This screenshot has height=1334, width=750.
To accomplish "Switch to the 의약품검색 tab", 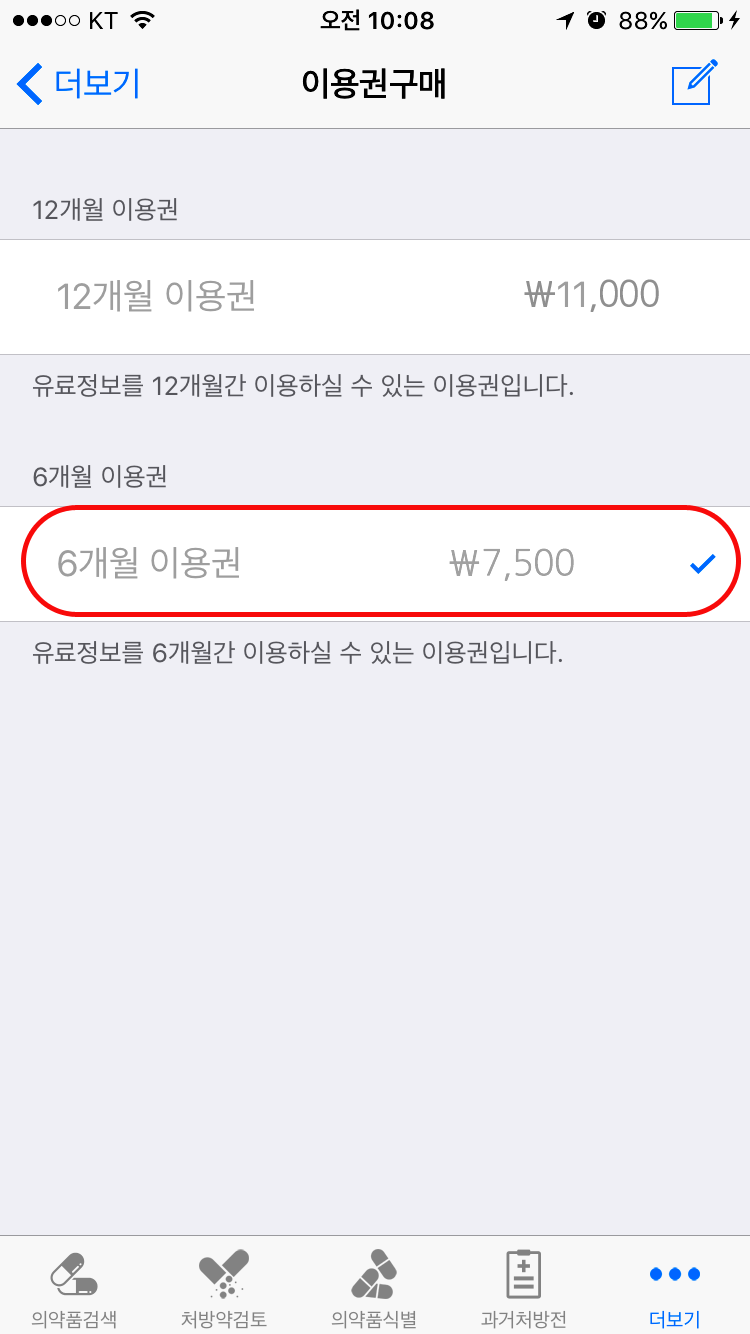I will pos(74,1287).
